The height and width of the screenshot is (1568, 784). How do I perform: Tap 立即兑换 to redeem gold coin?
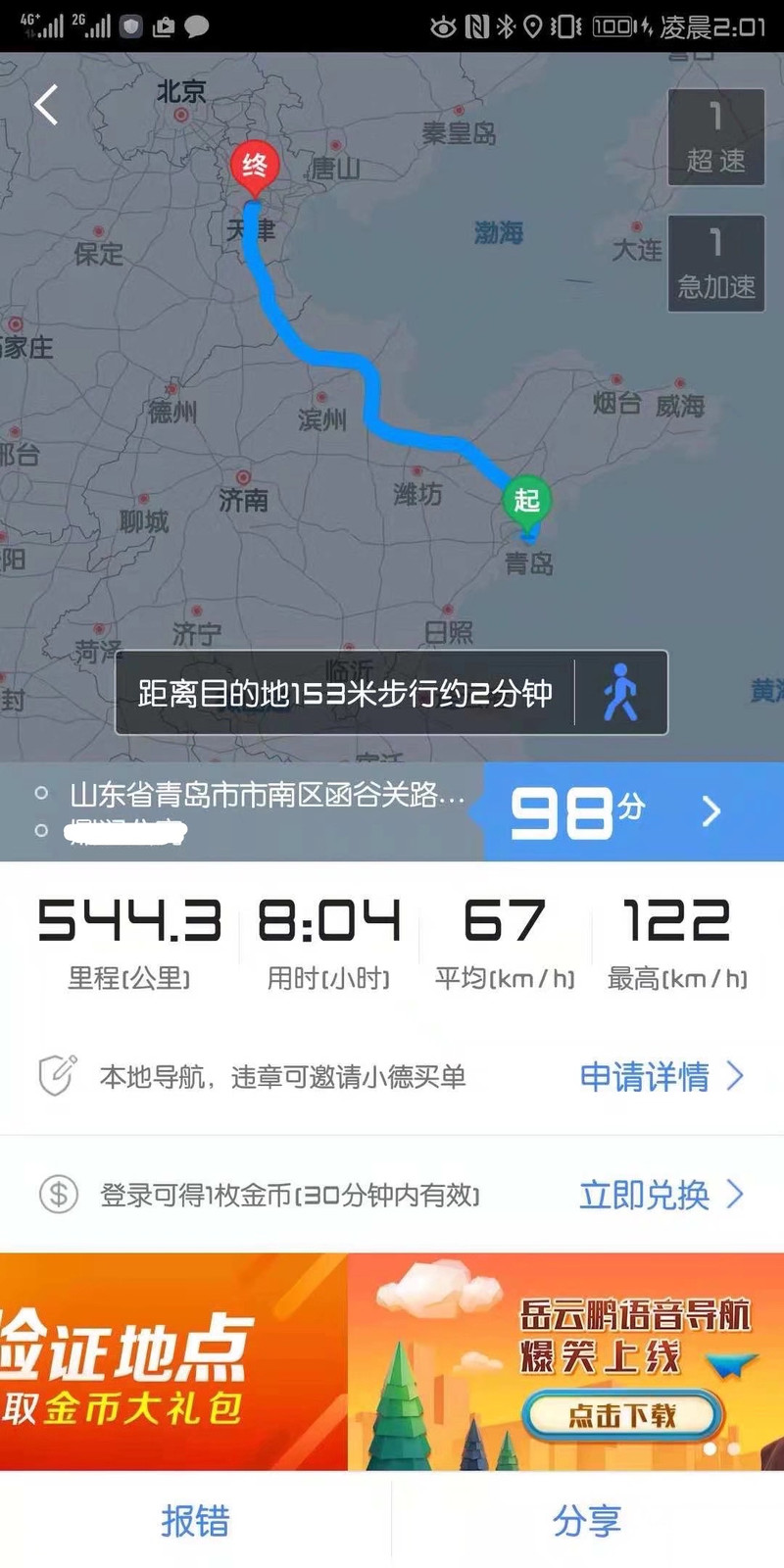[661, 1195]
